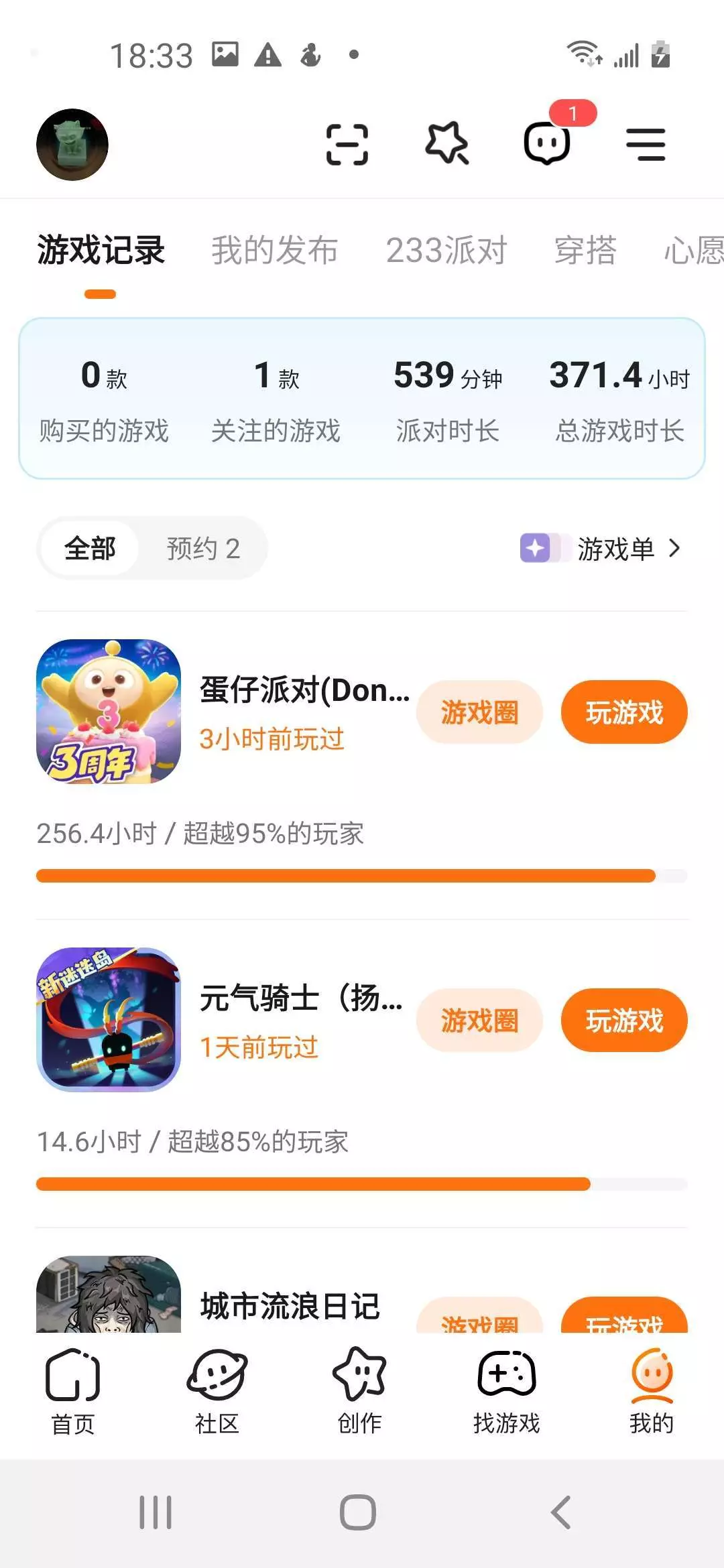Switch to the 穿搭 tab

click(585, 251)
